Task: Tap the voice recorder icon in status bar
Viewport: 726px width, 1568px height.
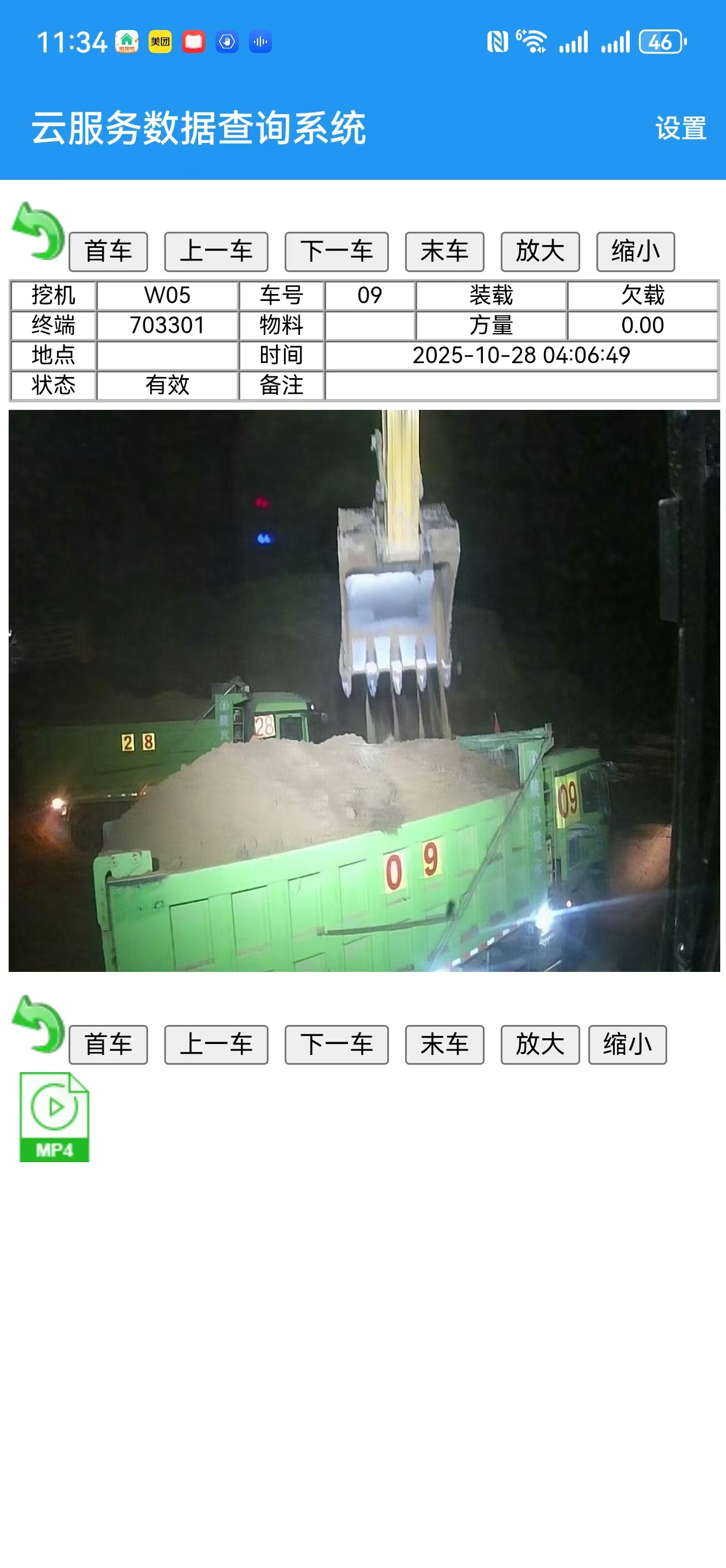Action: [x=260, y=42]
